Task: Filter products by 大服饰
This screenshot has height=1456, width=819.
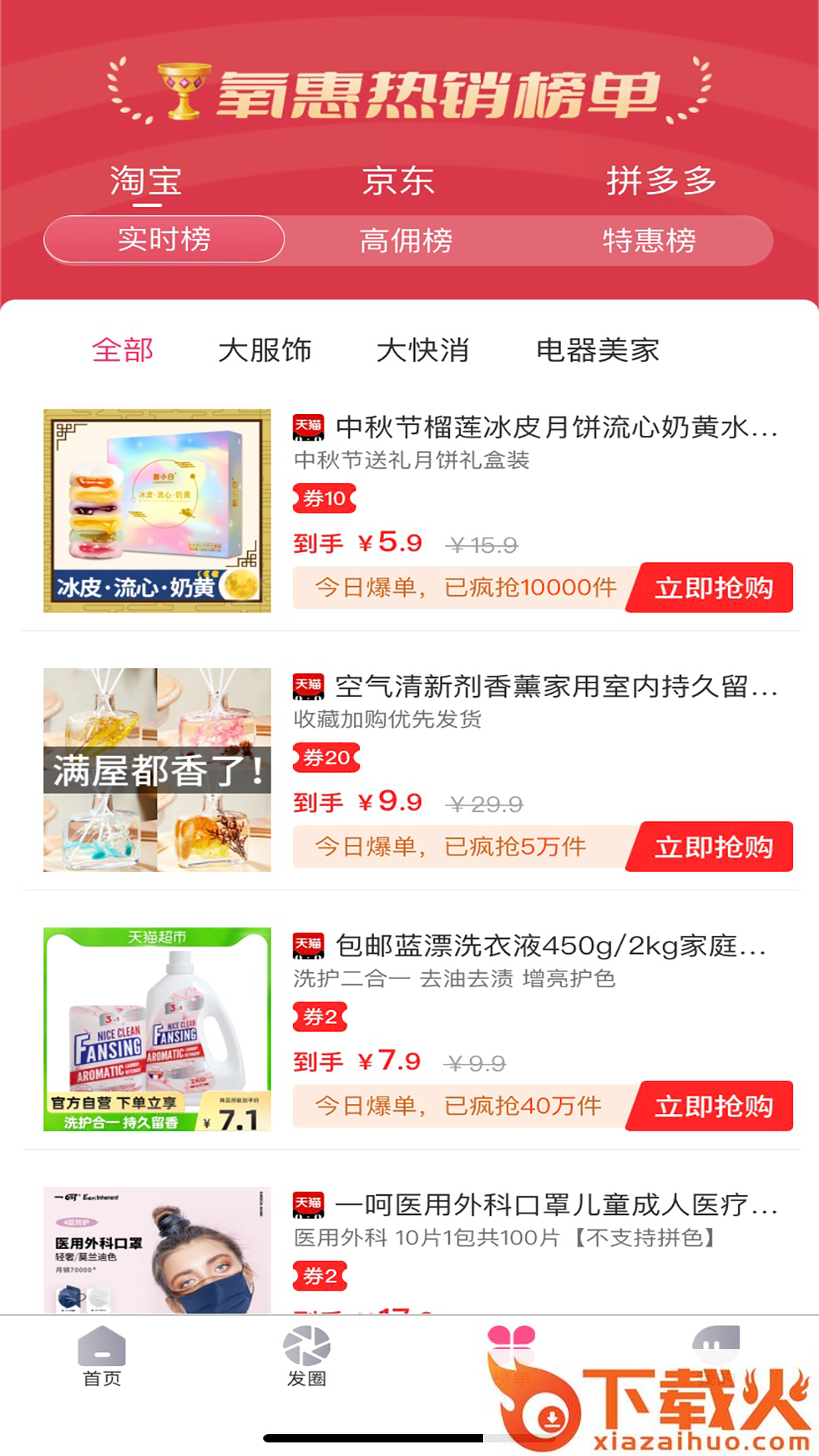Action: pos(265,350)
